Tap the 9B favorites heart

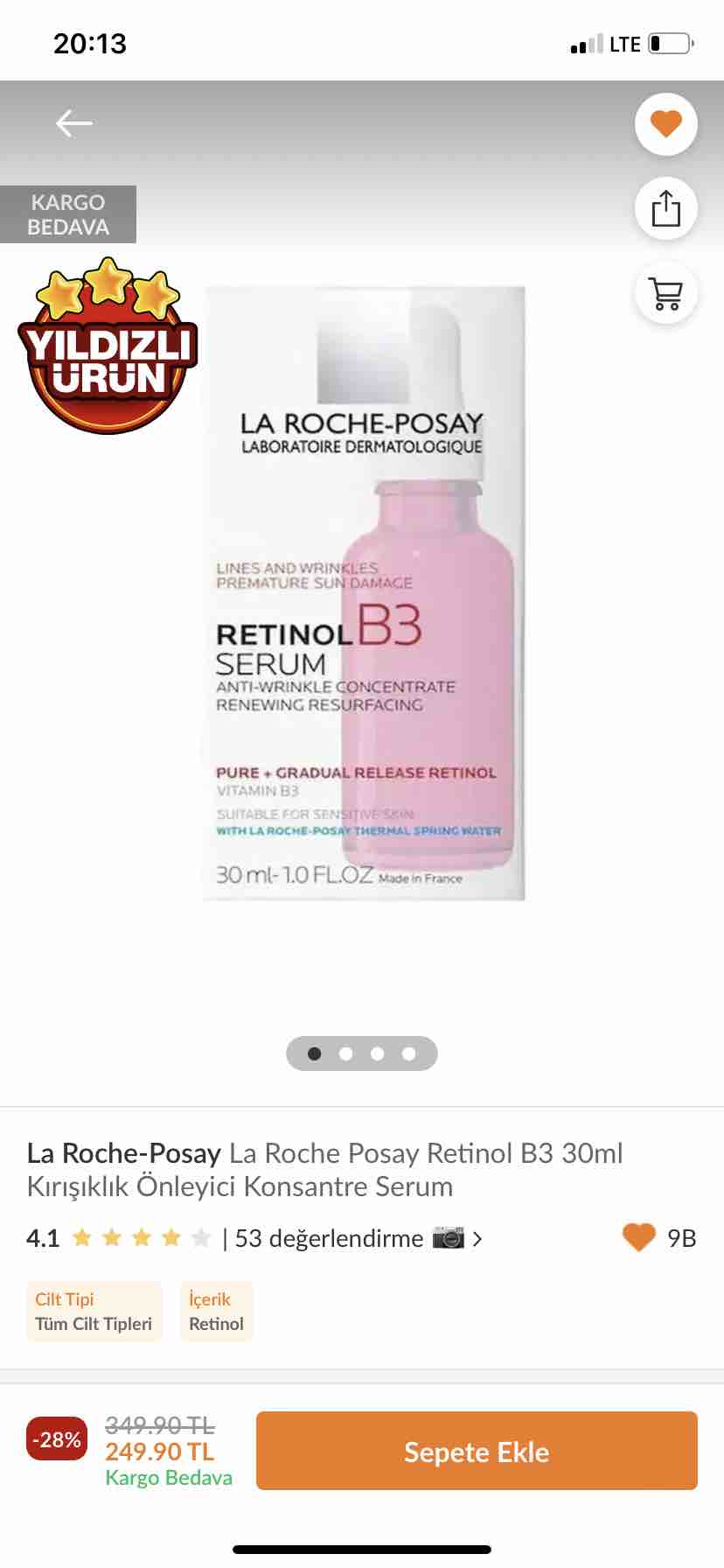[638, 1238]
